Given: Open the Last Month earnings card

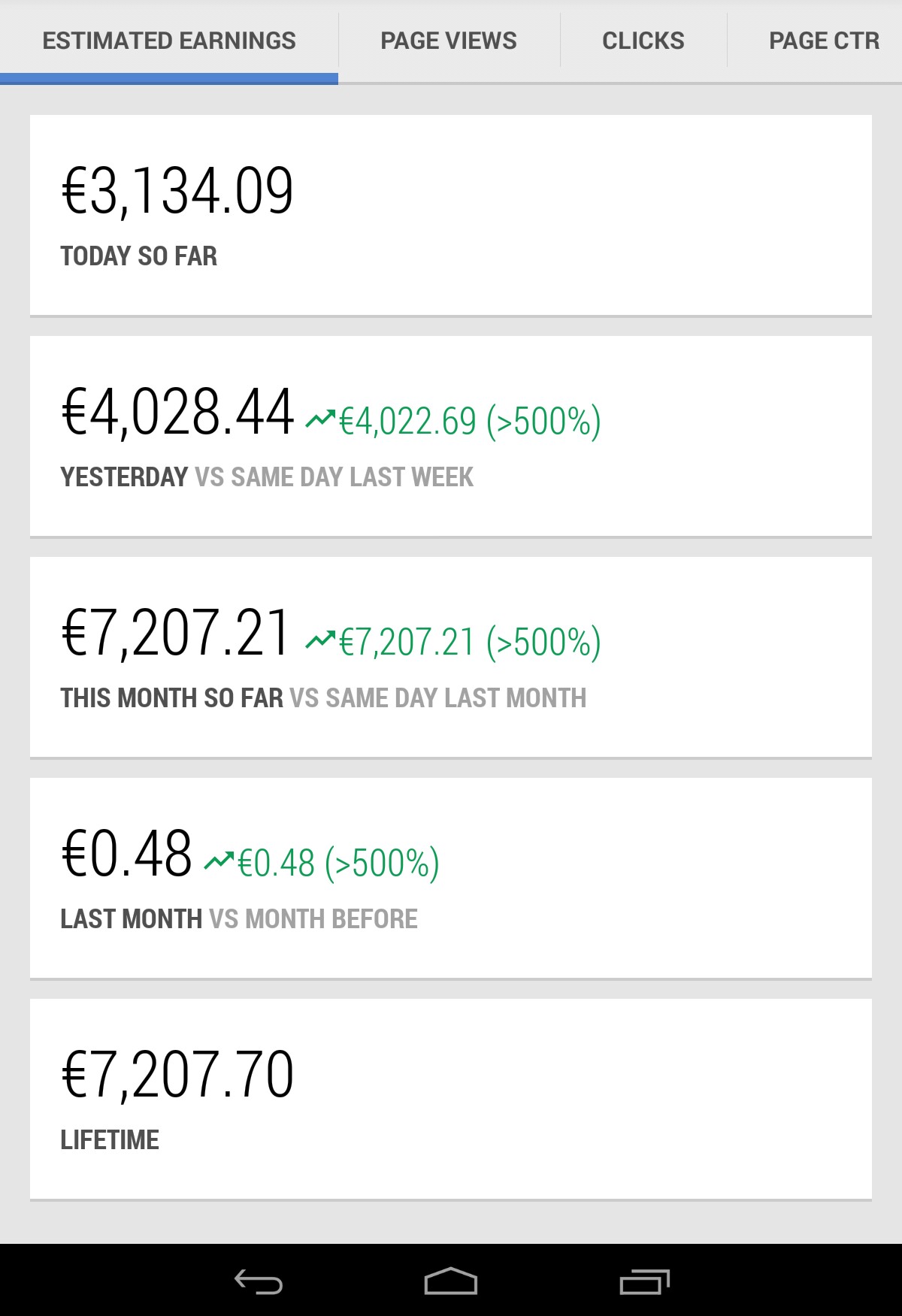Looking at the screenshot, I should (x=451, y=878).
